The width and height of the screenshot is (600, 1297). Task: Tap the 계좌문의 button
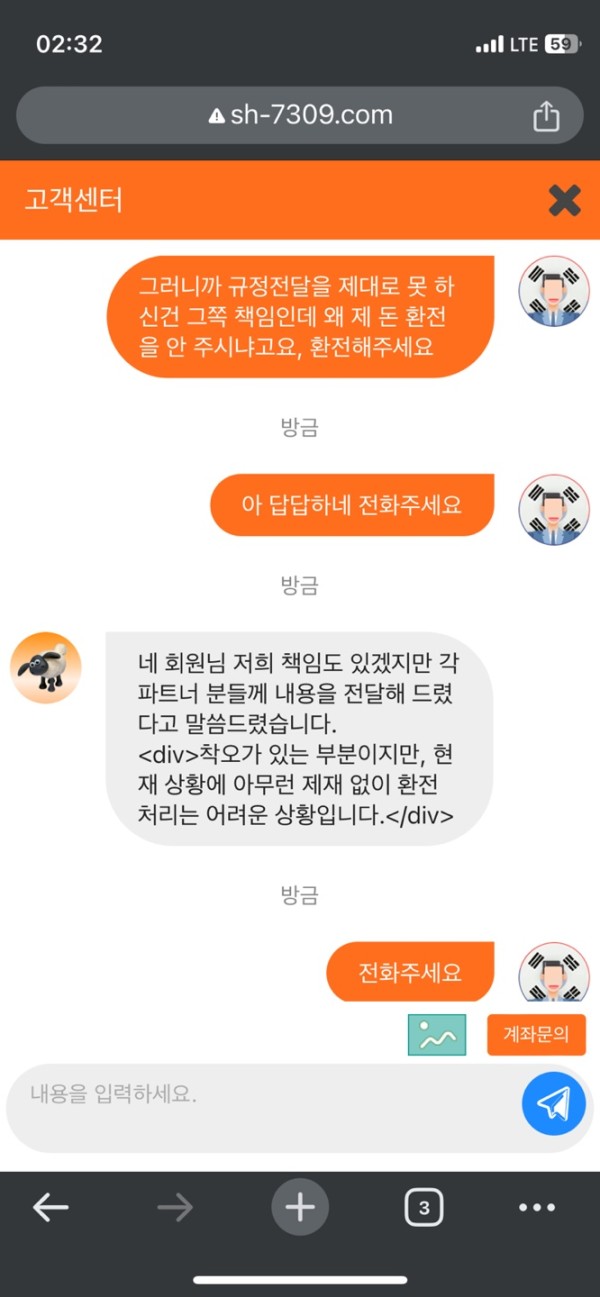tap(536, 1035)
